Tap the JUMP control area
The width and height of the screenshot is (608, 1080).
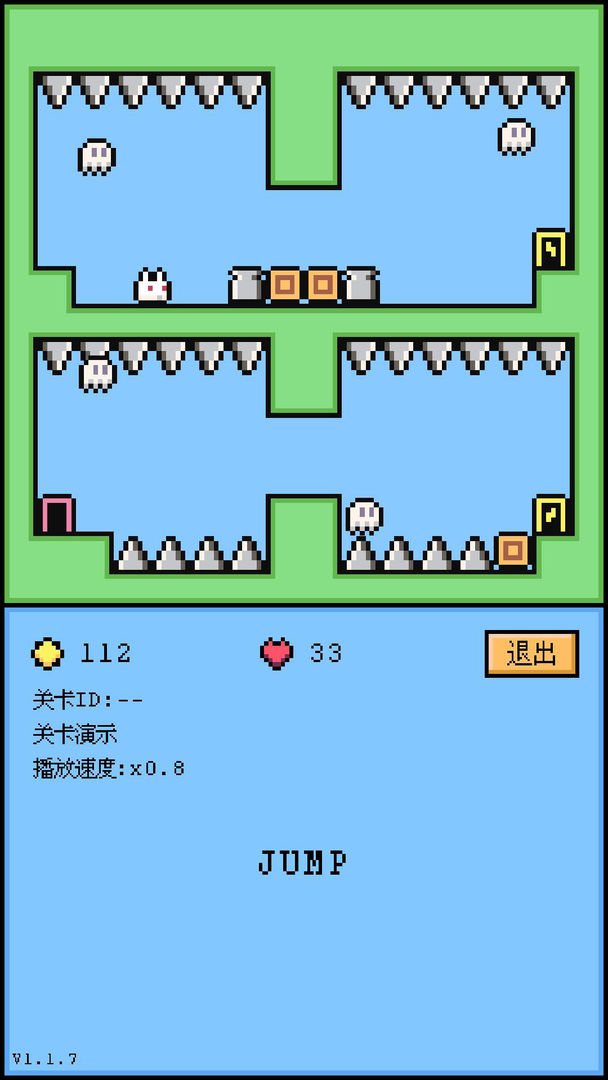tap(303, 862)
